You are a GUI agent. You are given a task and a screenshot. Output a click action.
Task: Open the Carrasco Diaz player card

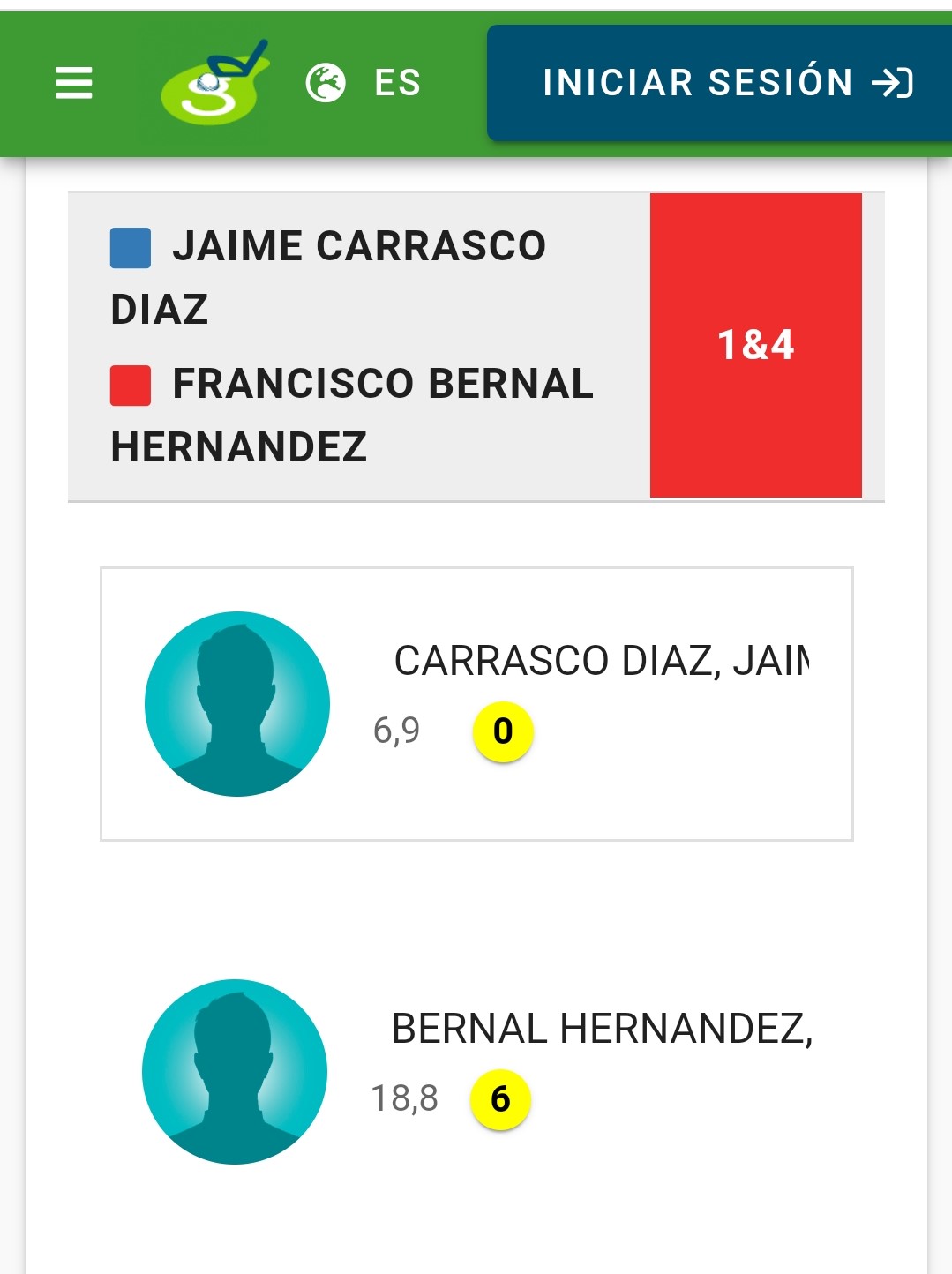pyautogui.click(x=476, y=704)
